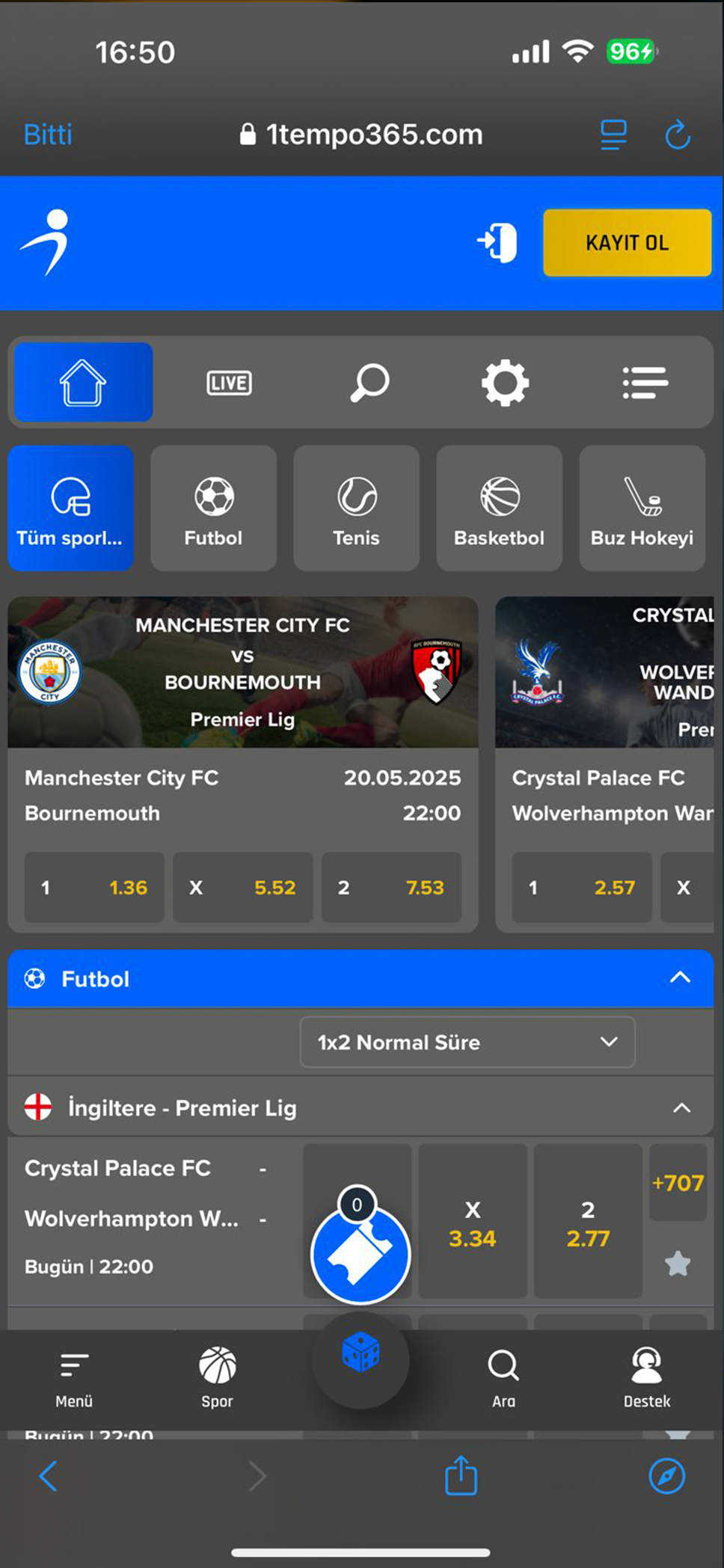Open the 1x2 Normal Süre dropdown
This screenshot has height=1568, width=724.
coord(467,1042)
